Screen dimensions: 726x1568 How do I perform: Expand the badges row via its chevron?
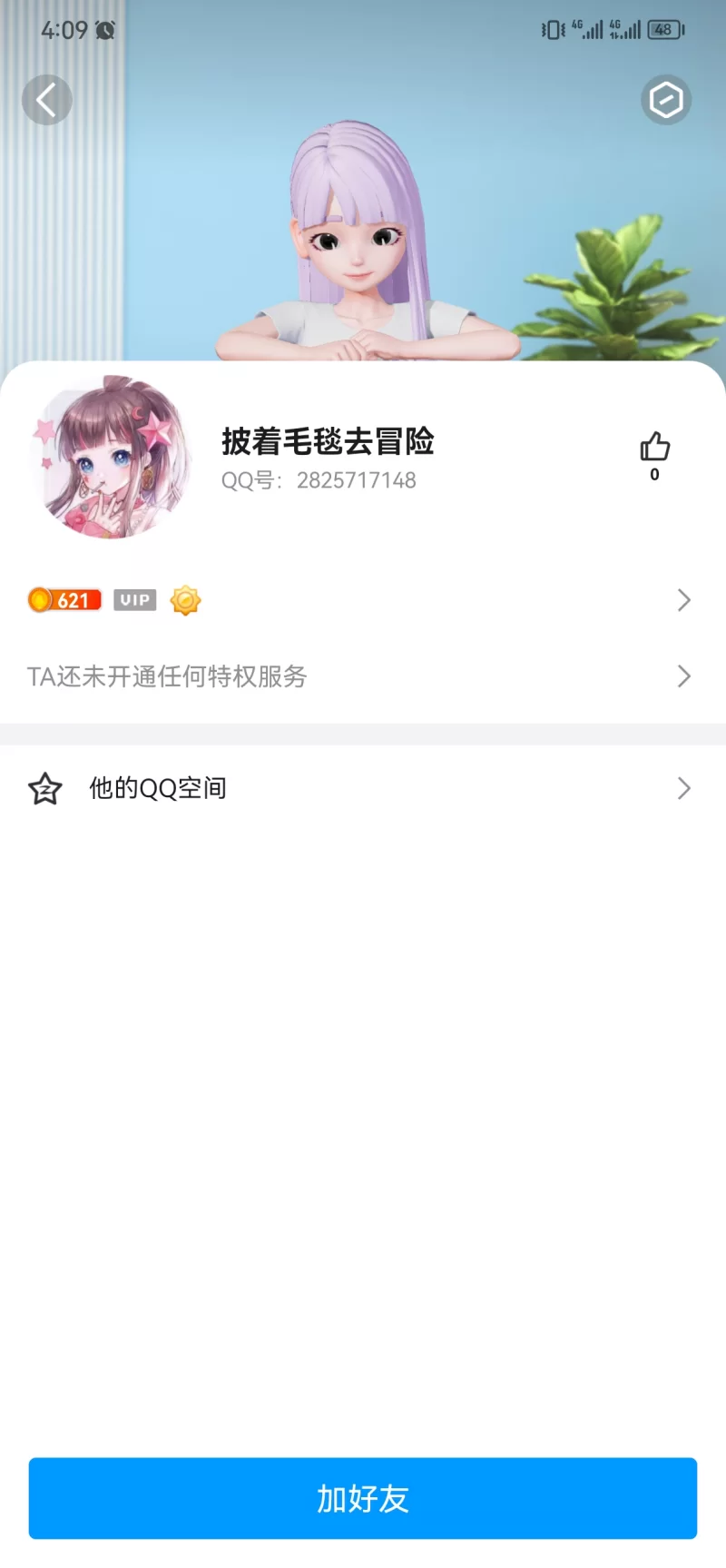(684, 600)
